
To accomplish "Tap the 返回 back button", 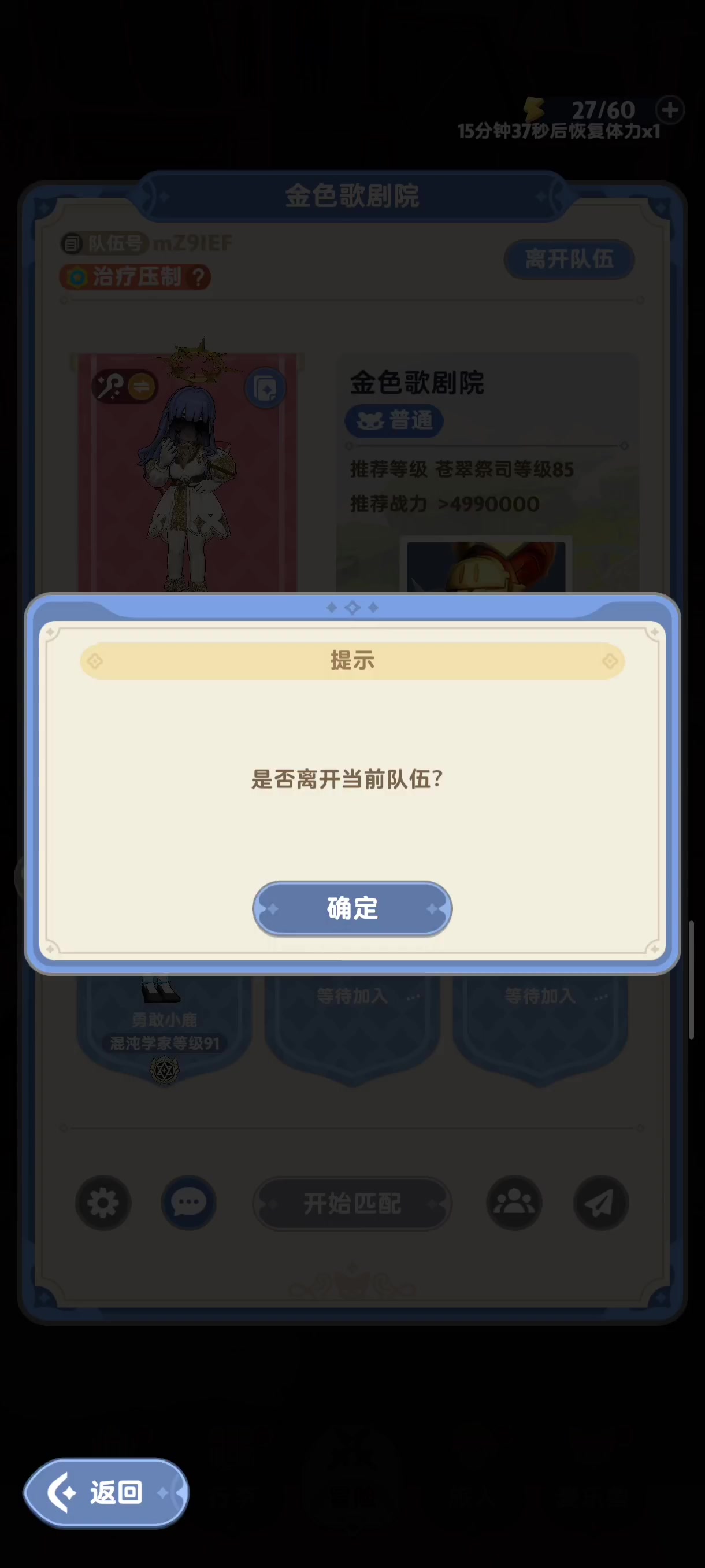I will point(106,1492).
